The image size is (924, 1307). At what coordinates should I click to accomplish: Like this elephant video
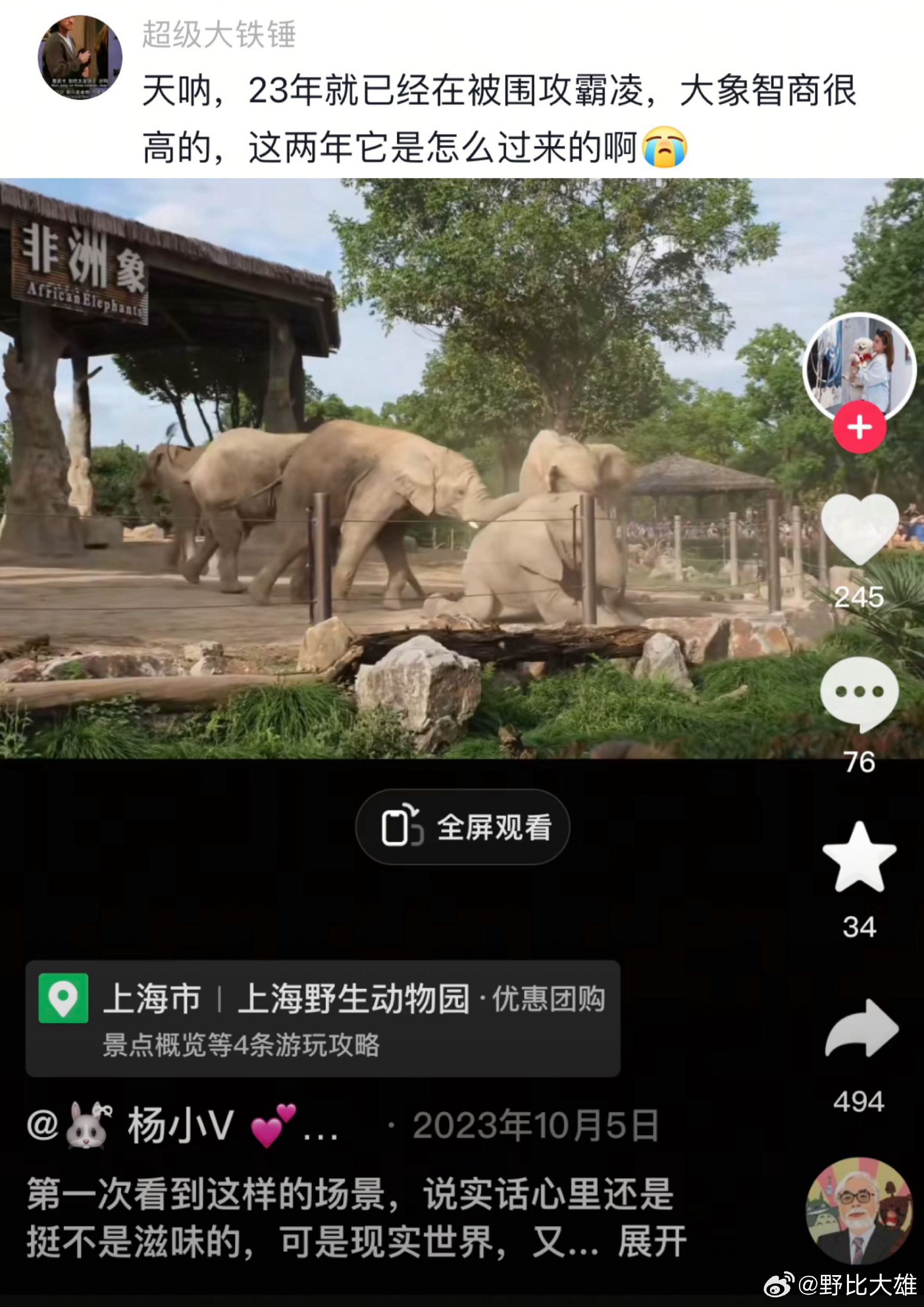tap(859, 528)
